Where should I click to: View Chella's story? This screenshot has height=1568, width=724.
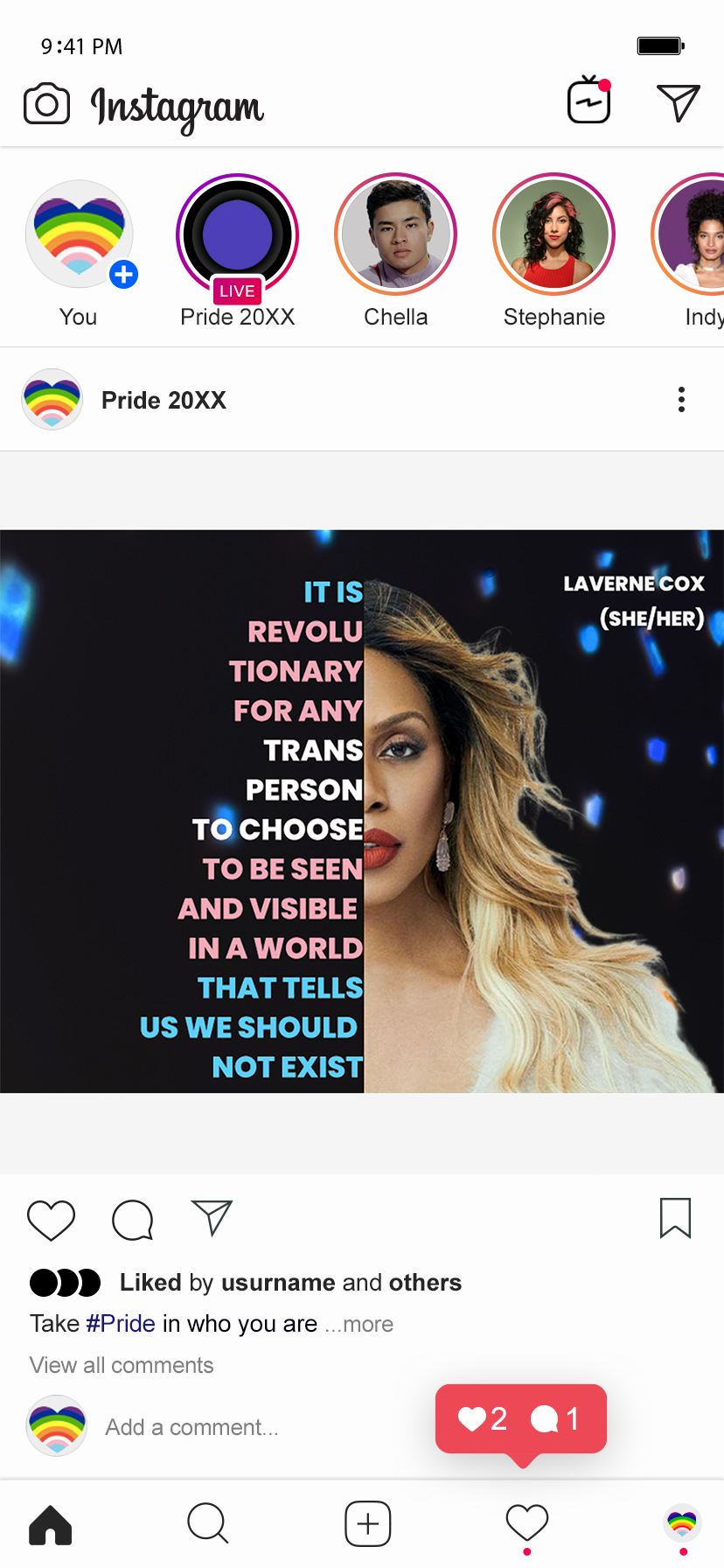(396, 235)
